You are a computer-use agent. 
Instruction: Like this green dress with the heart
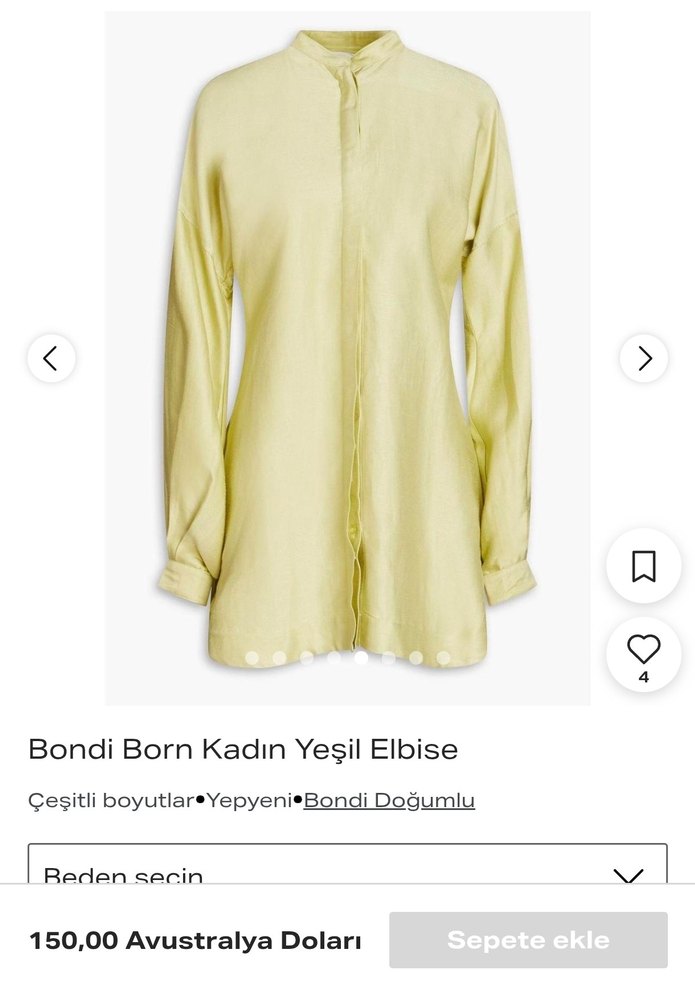point(643,651)
